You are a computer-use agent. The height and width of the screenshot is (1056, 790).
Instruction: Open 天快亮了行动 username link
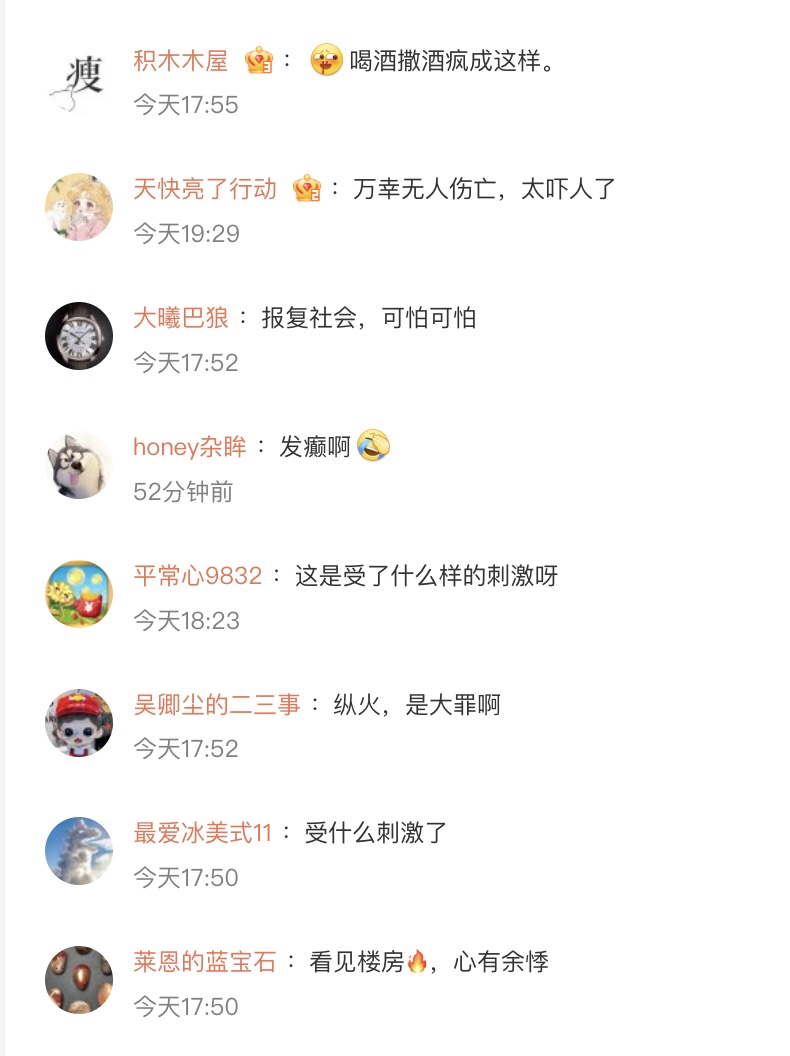[x=205, y=189]
